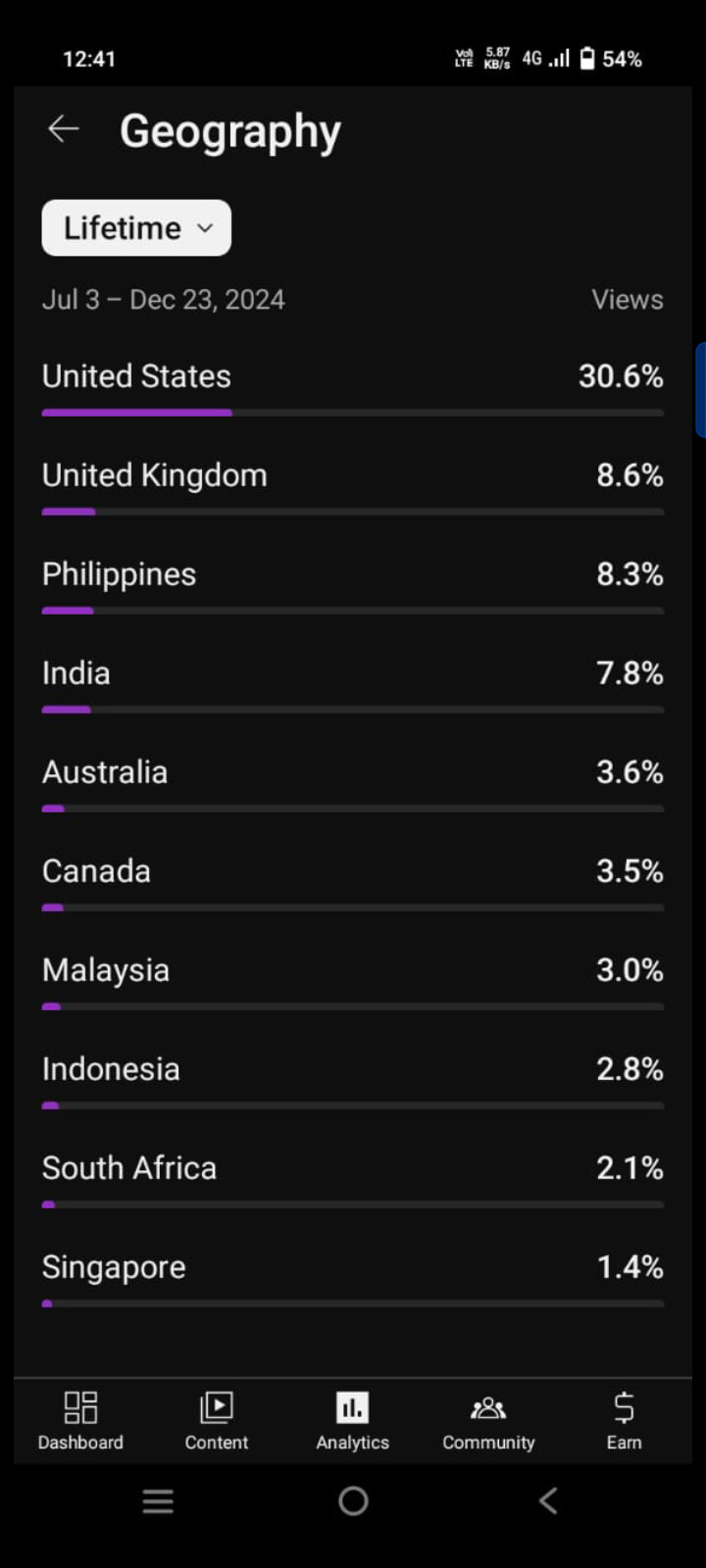Open the Analytics tab

pos(353,1421)
